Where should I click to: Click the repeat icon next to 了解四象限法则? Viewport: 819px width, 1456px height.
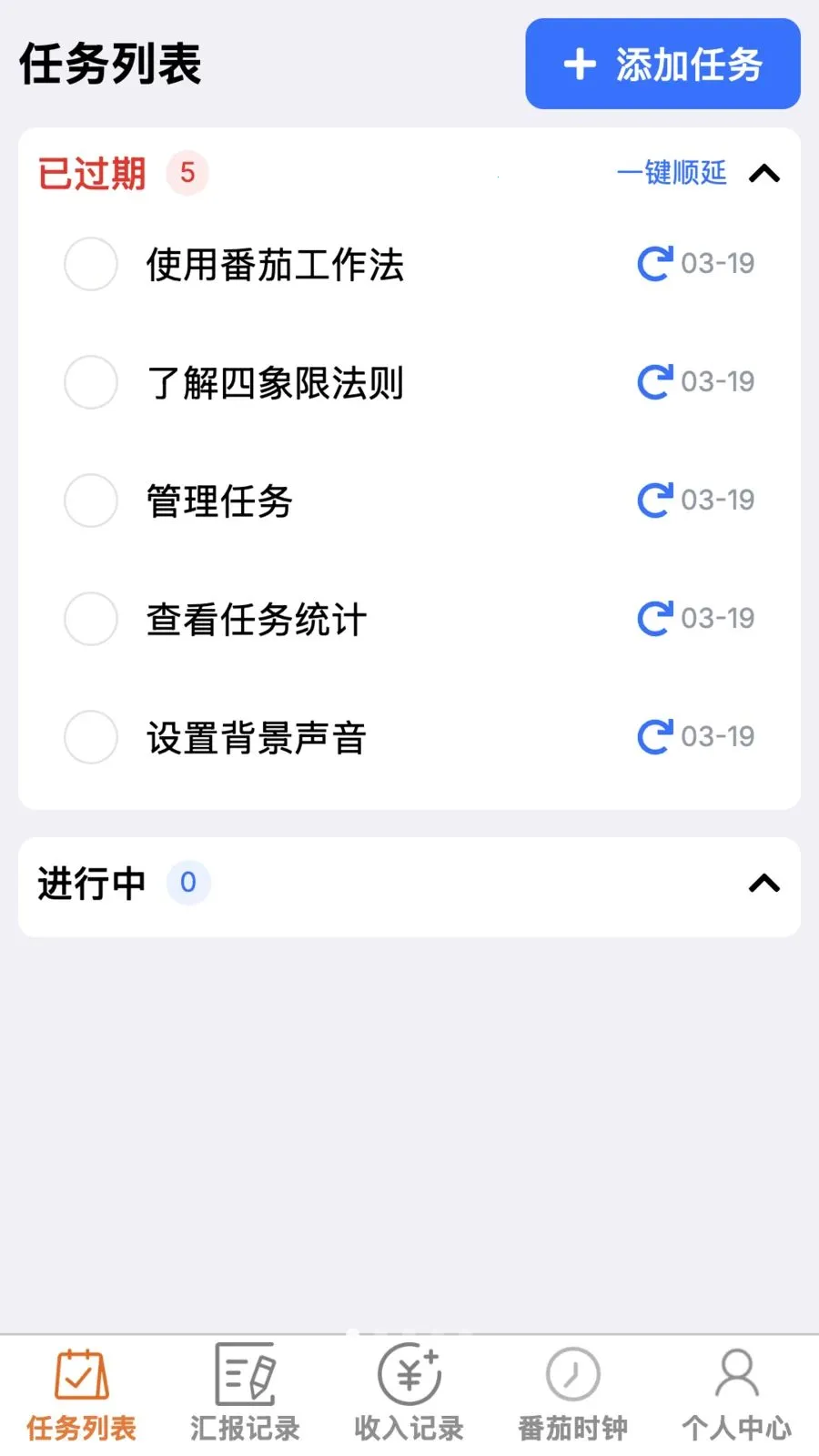point(653,382)
